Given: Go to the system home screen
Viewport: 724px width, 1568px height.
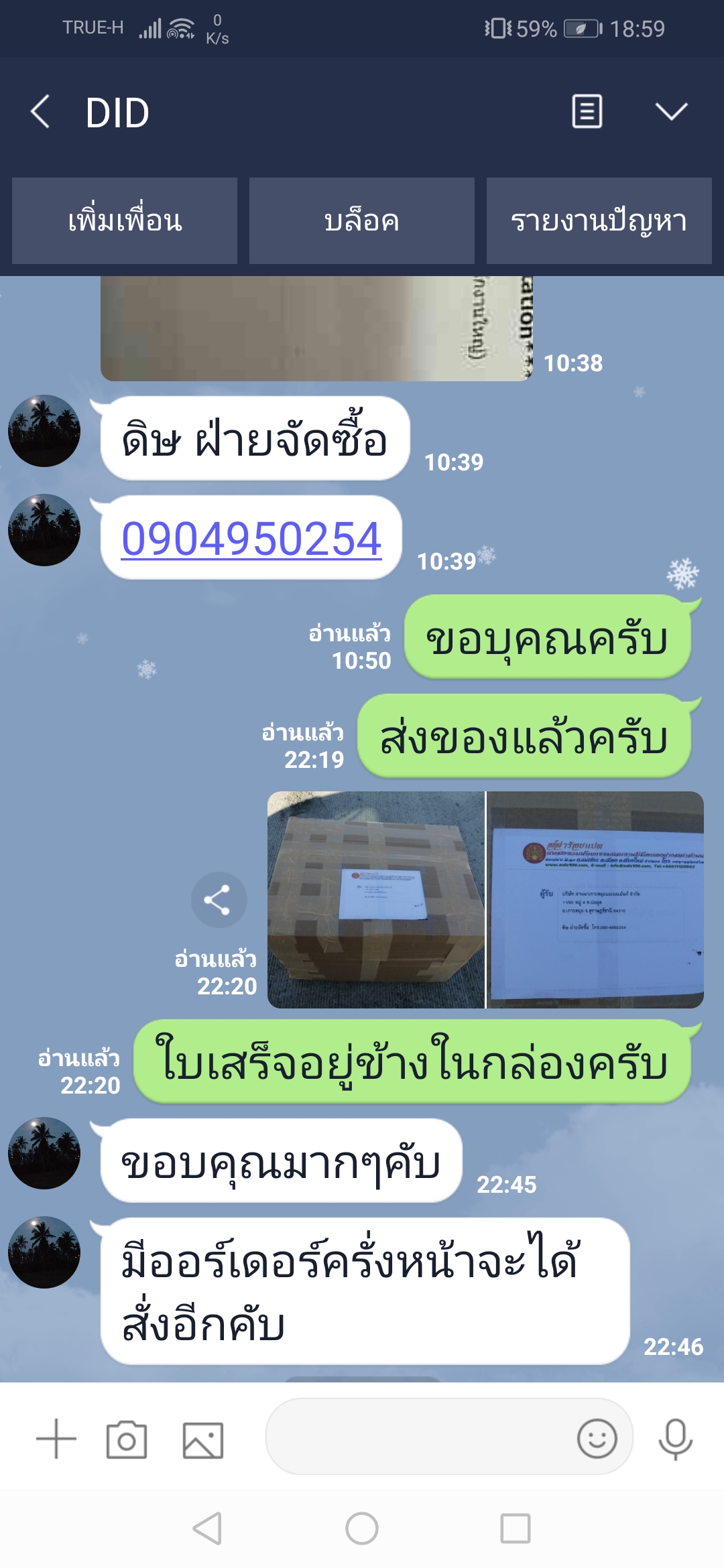Looking at the screenshot, I should coord(362,1528).
